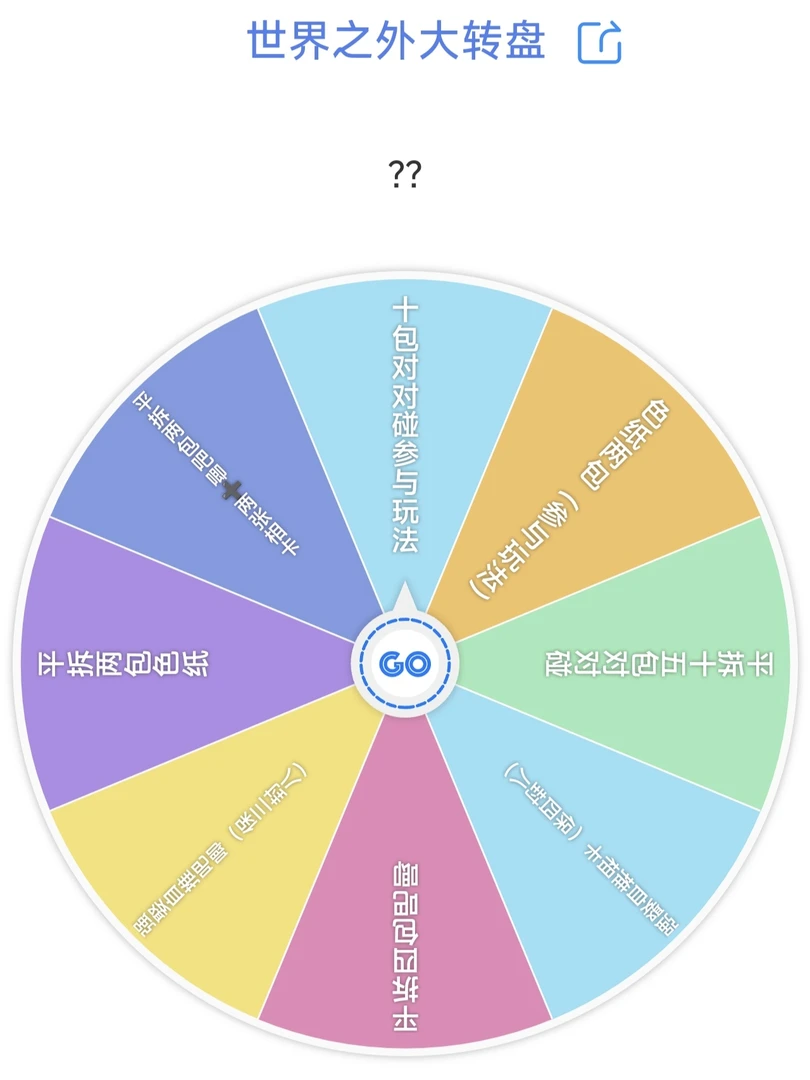This screenshot has width=810, height=1080.
Task: Click the plus symbol in the 平拆两包吧唧 label
Action: tap(232, 490)
